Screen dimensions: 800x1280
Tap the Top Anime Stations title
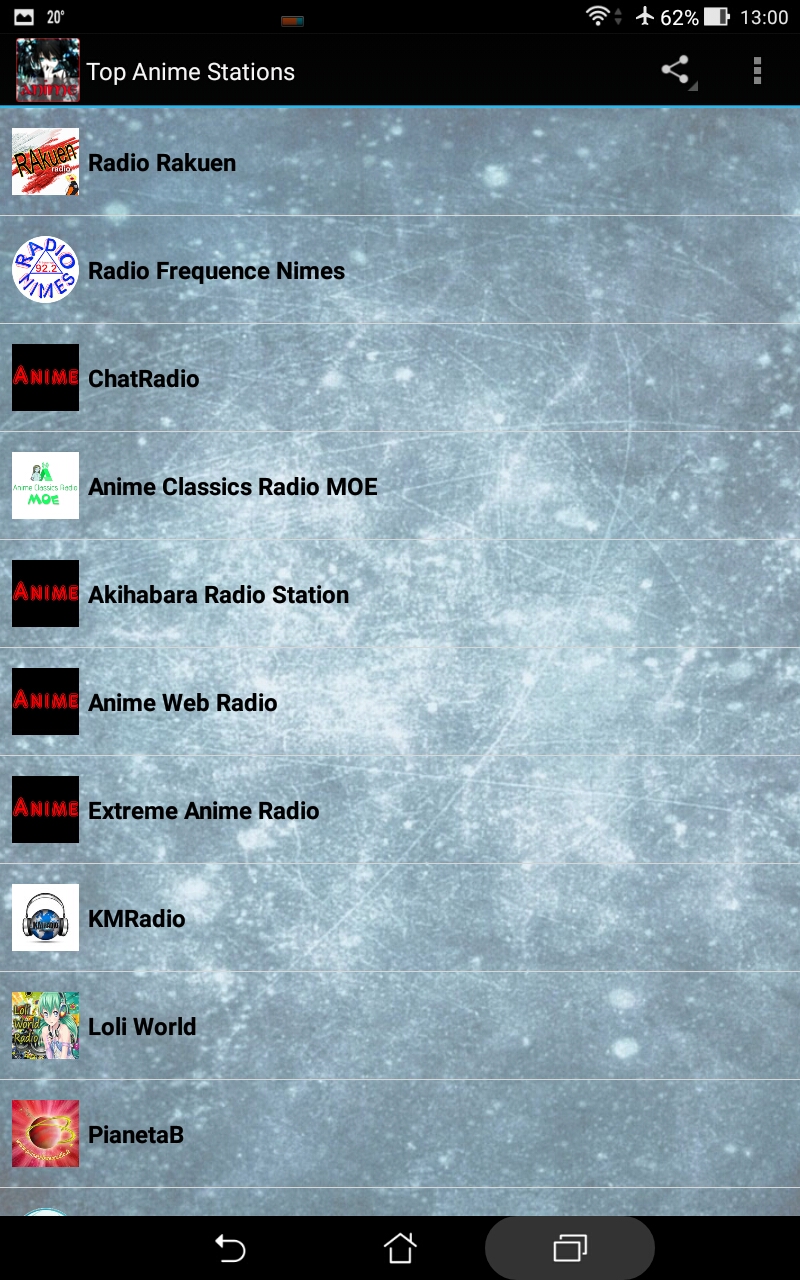[190, 71]
